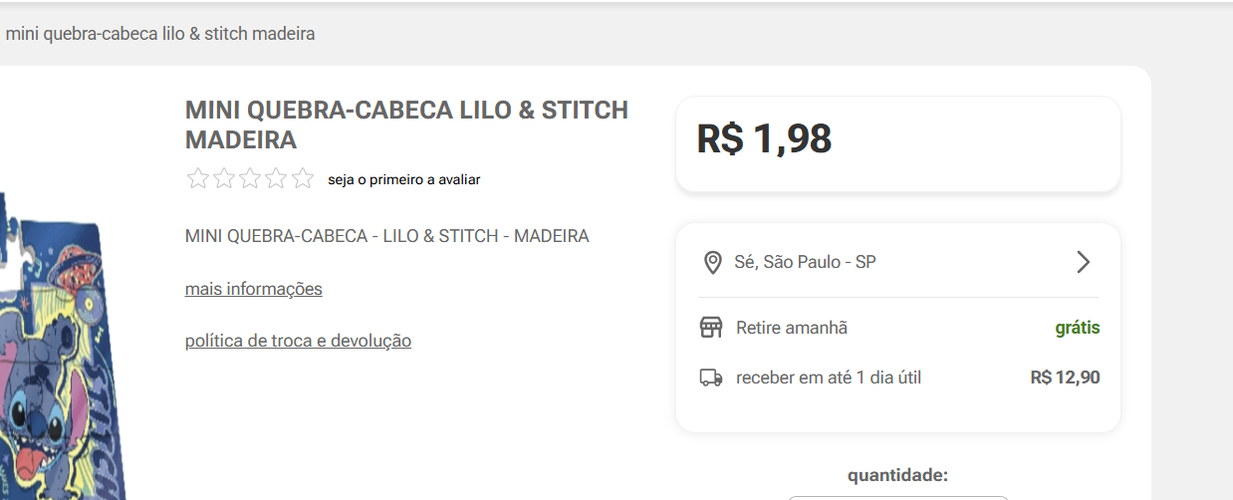Open the mais informações link
The width and height of the screenshot is (1233, 500).
253,289
